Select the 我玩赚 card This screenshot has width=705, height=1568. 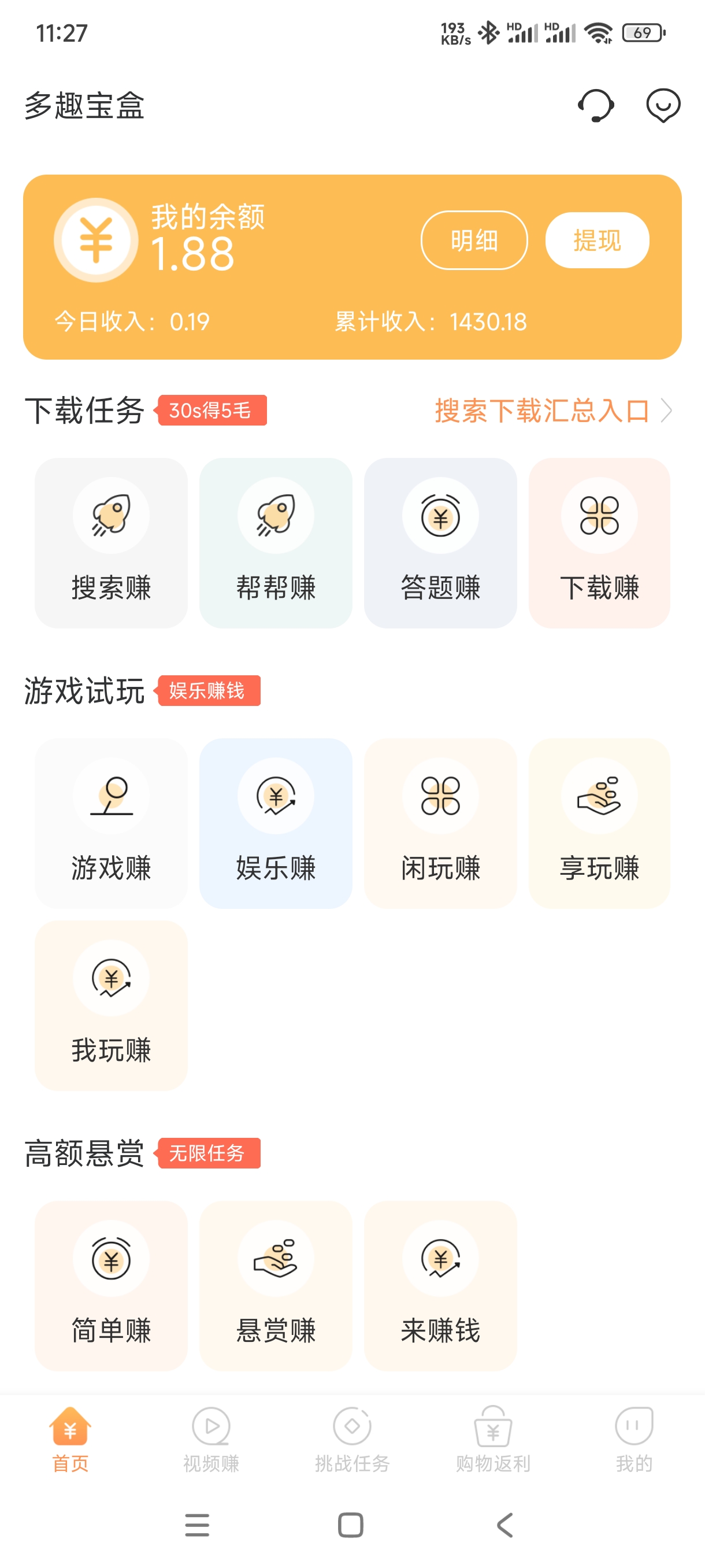click(x=111, y=1005)
